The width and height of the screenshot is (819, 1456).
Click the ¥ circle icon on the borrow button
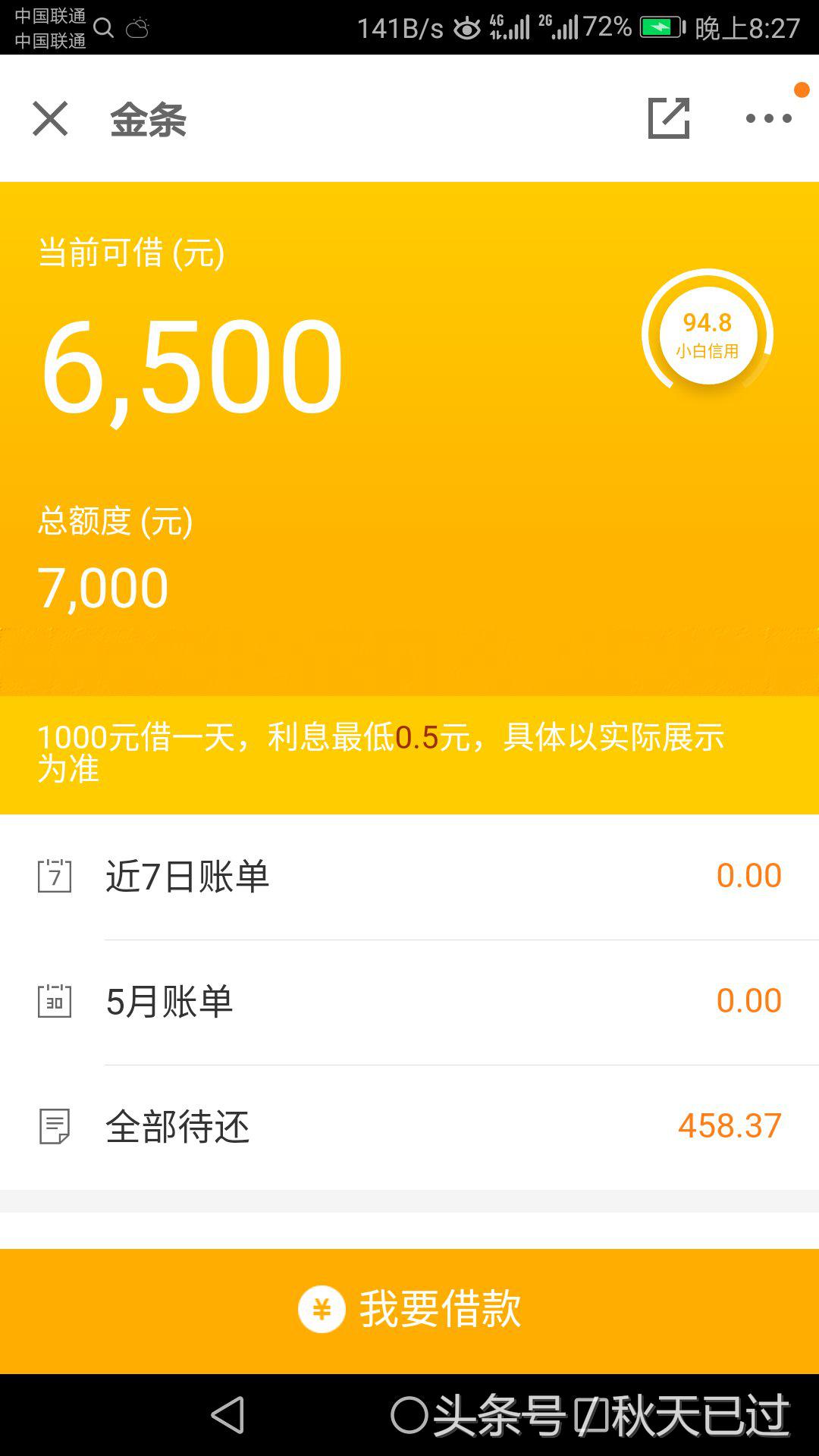click(x=322, y=1310)
